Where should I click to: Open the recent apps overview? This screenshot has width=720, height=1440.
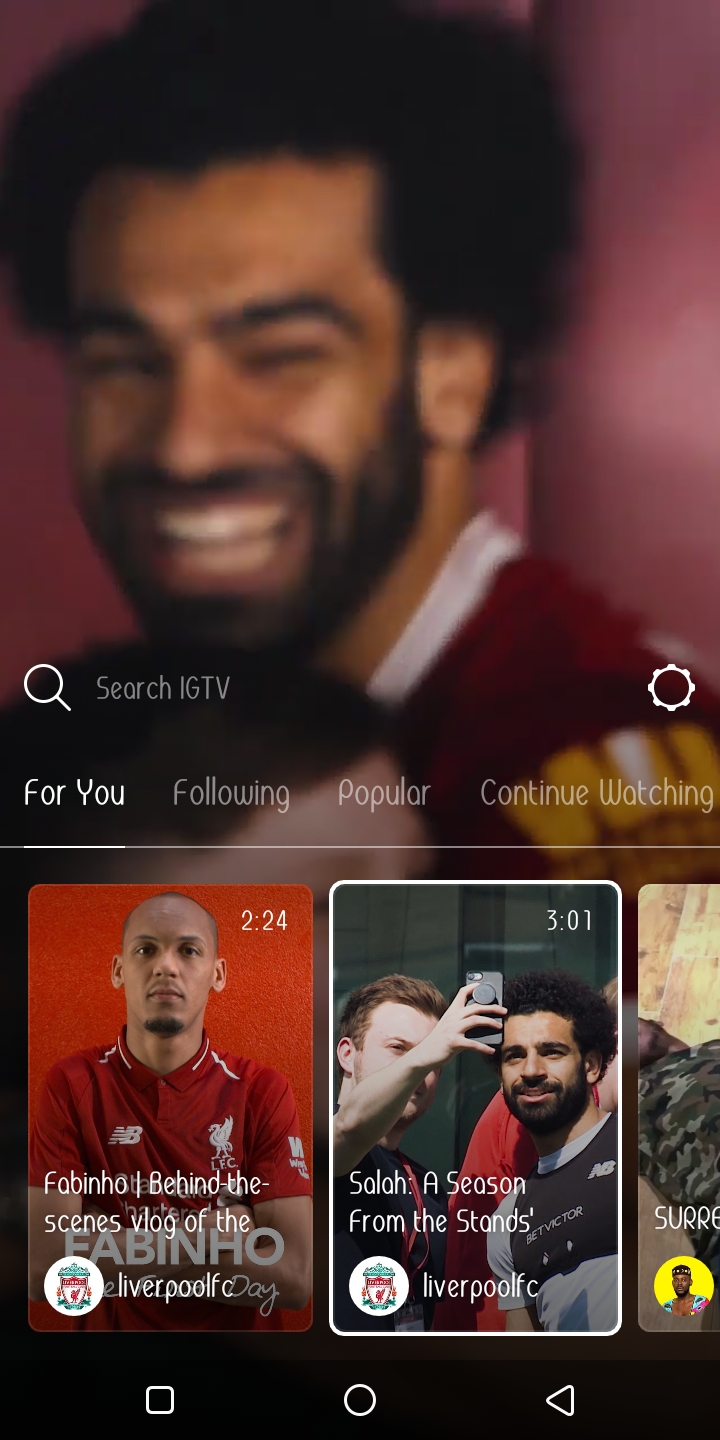pyautogui.click(x=160, y=1400)
